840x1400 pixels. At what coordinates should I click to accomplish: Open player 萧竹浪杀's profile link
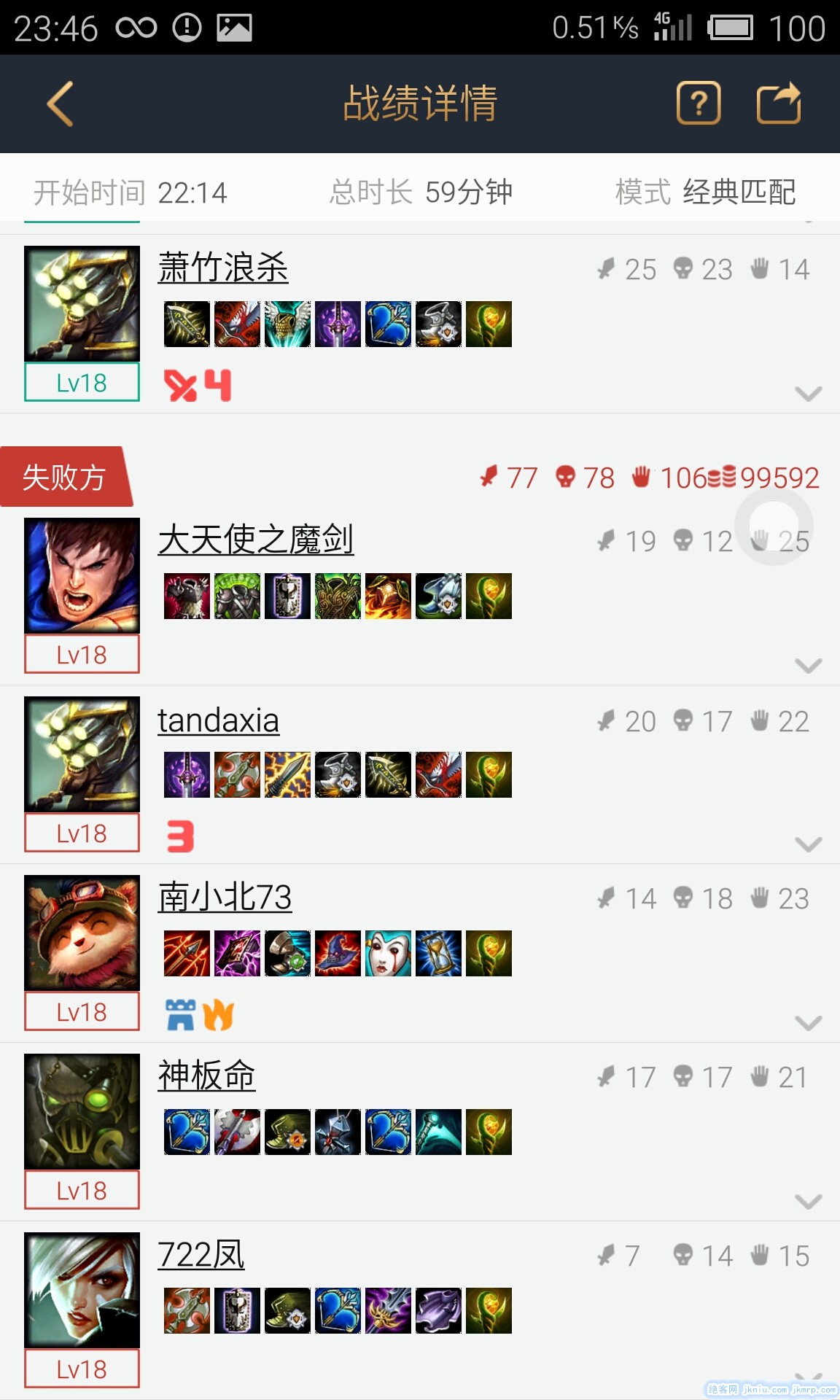(223, 268)
